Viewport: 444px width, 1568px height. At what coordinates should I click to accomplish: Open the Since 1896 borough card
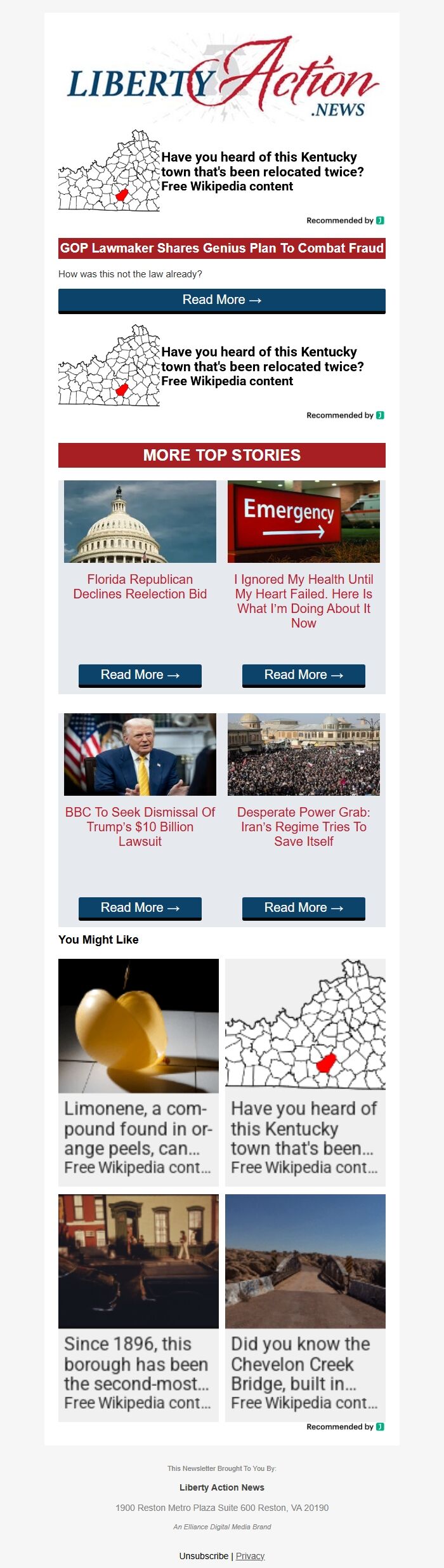138,1308
